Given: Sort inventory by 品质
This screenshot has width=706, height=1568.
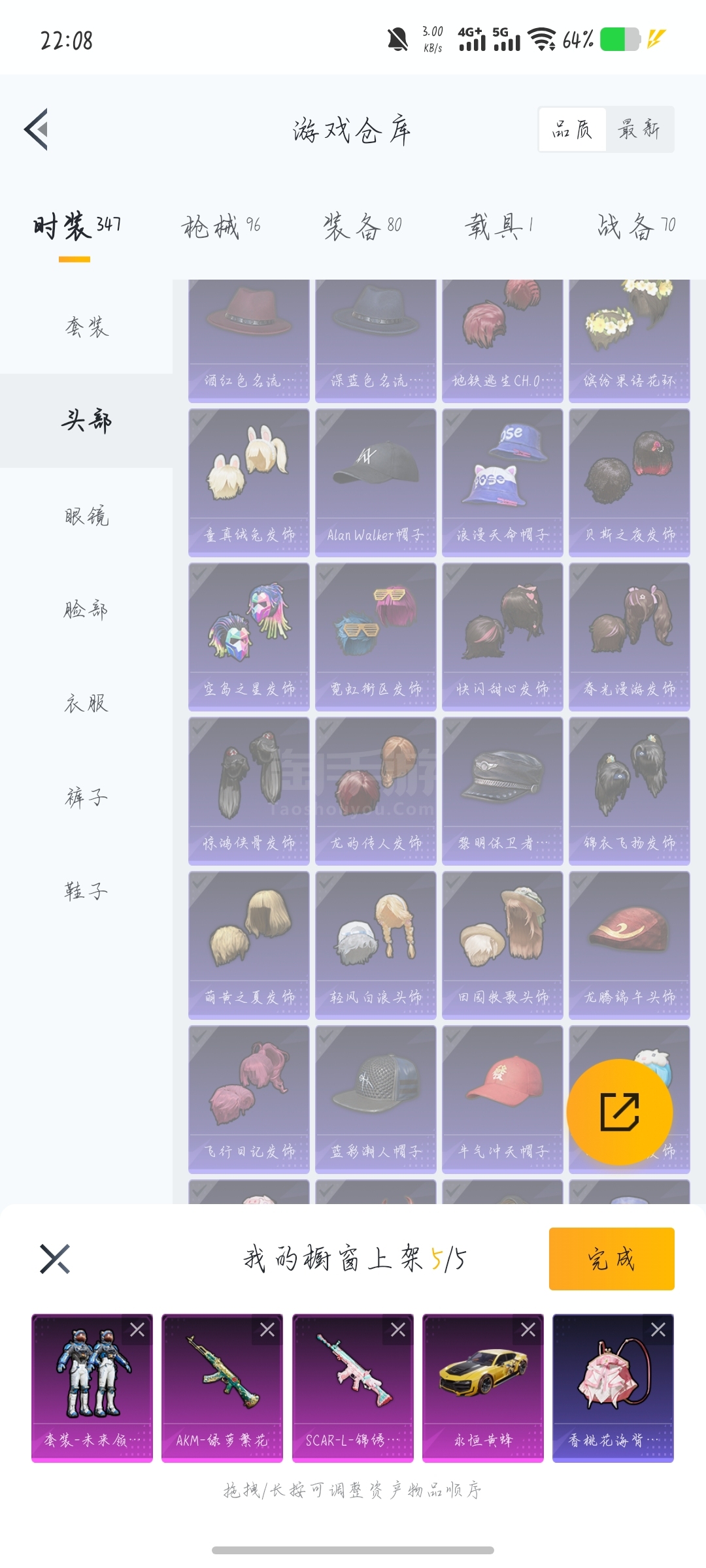Looking at the screenshot, I should [x=573, y=129].
